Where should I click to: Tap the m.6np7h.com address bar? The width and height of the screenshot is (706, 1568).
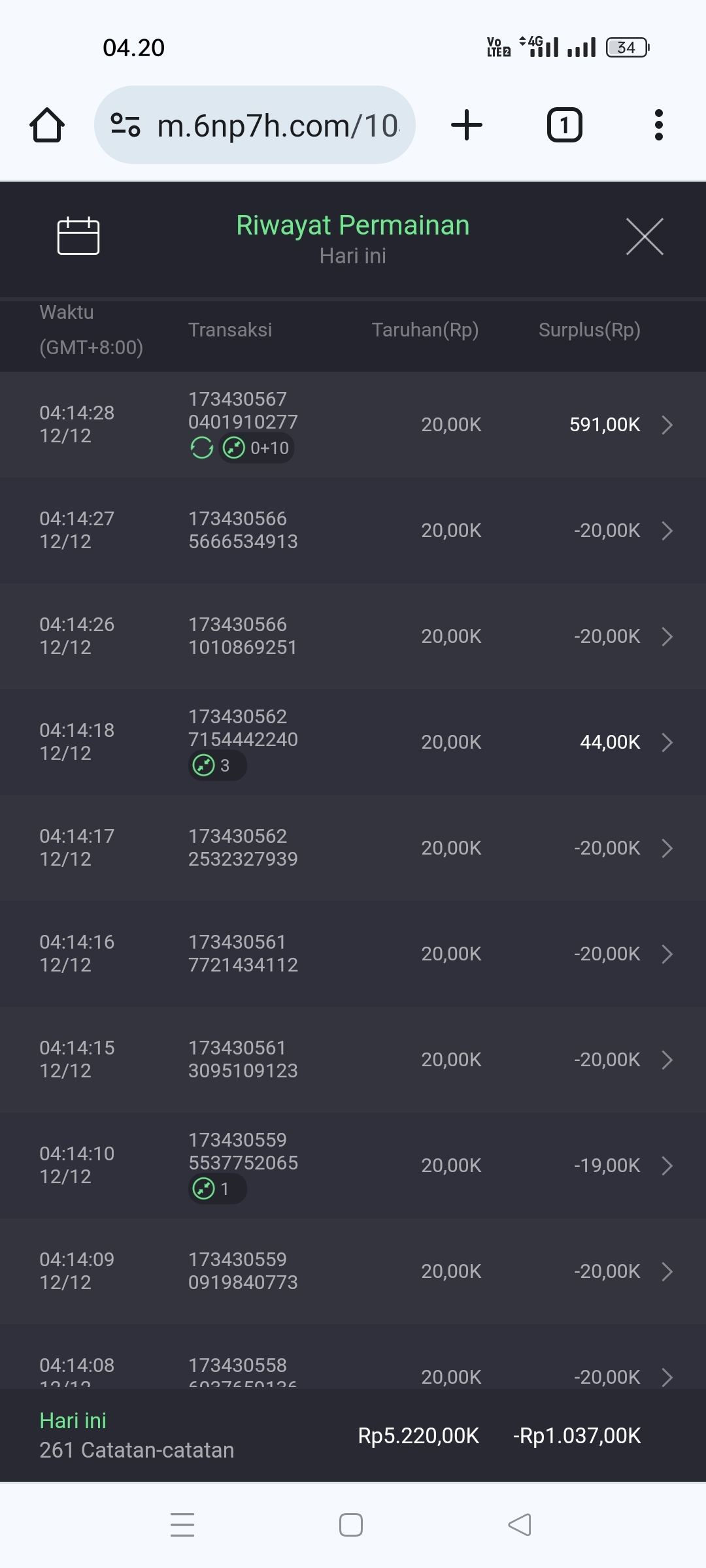pos(255,125)
